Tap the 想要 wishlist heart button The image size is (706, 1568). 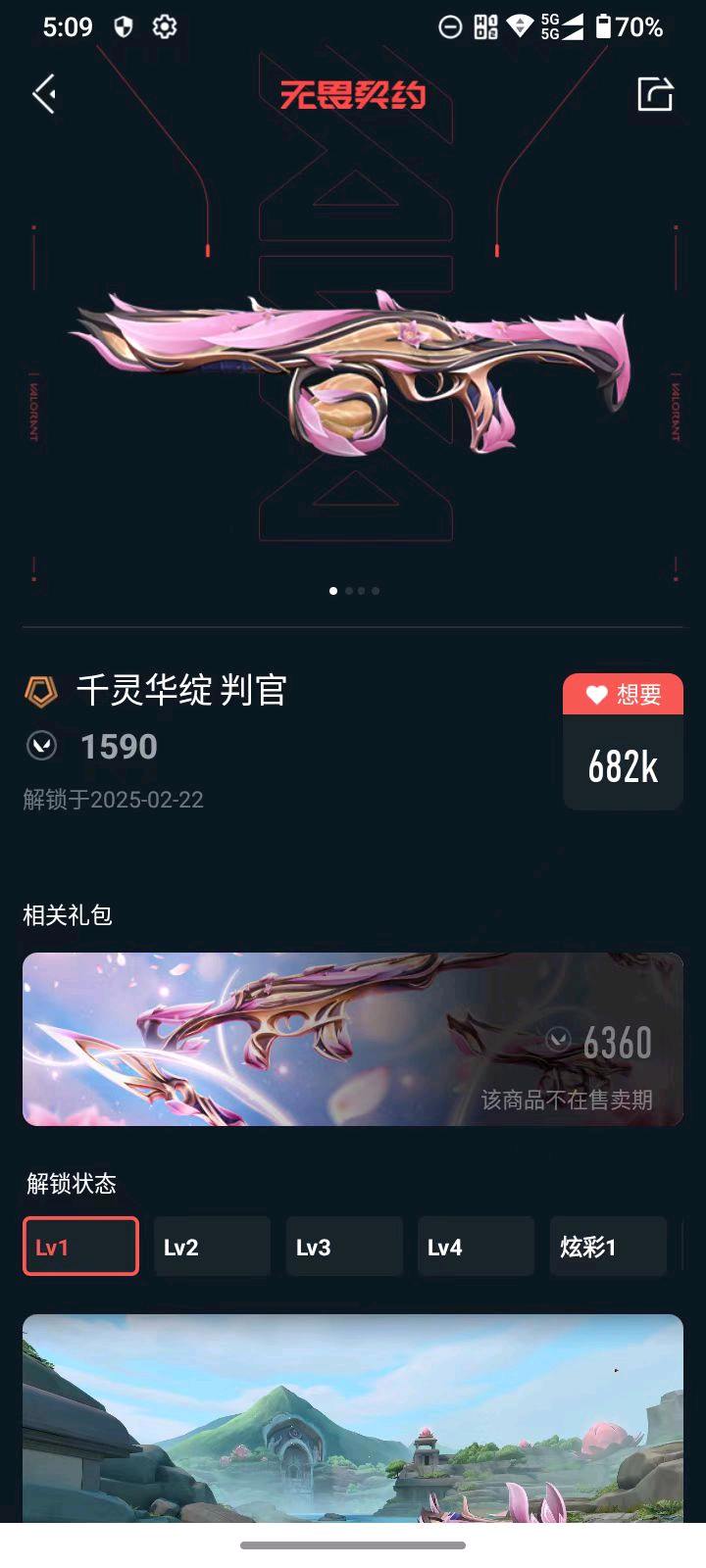[623, 695]
